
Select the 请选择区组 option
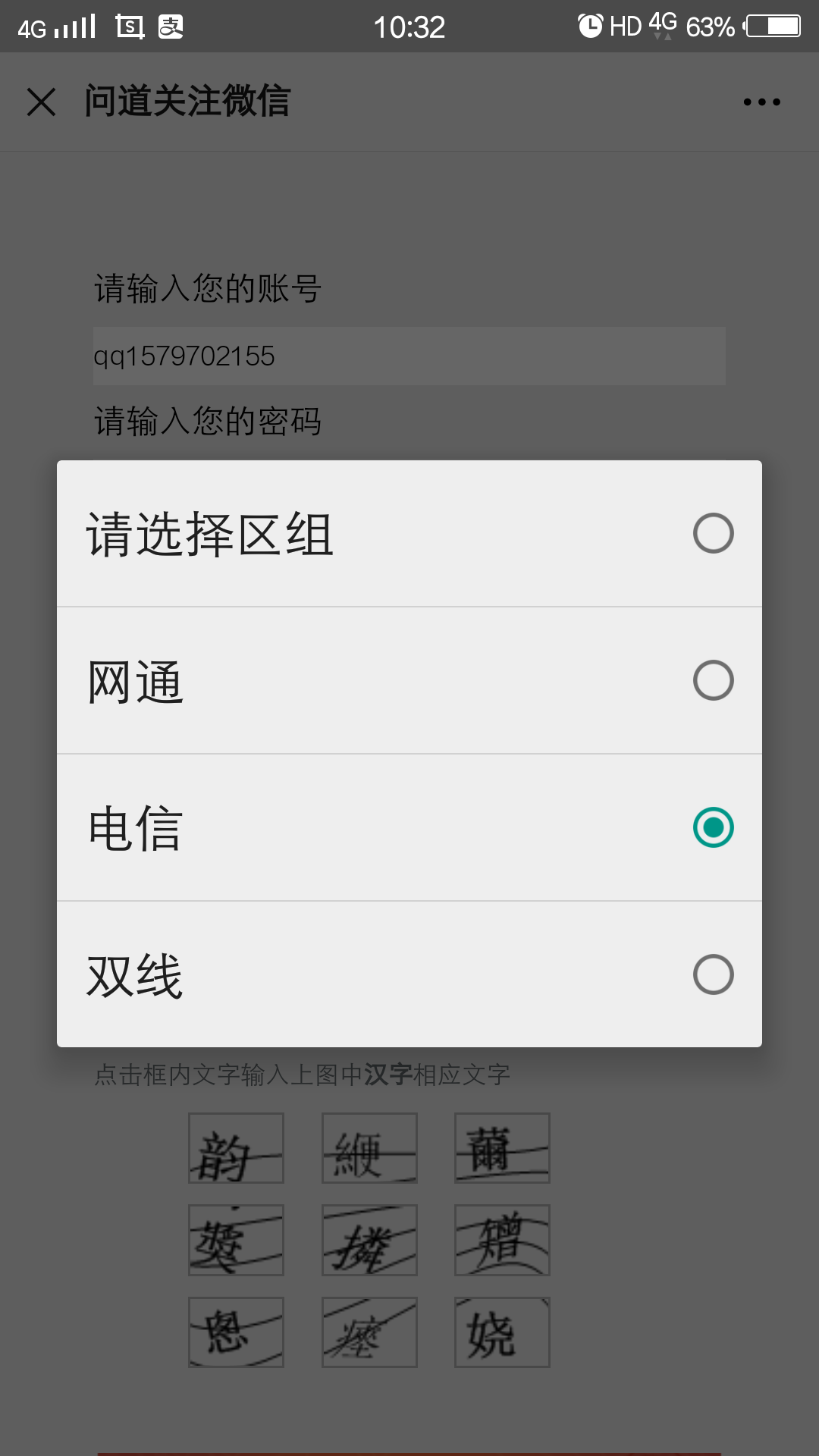pyautogui.click(x=409, y=533)
